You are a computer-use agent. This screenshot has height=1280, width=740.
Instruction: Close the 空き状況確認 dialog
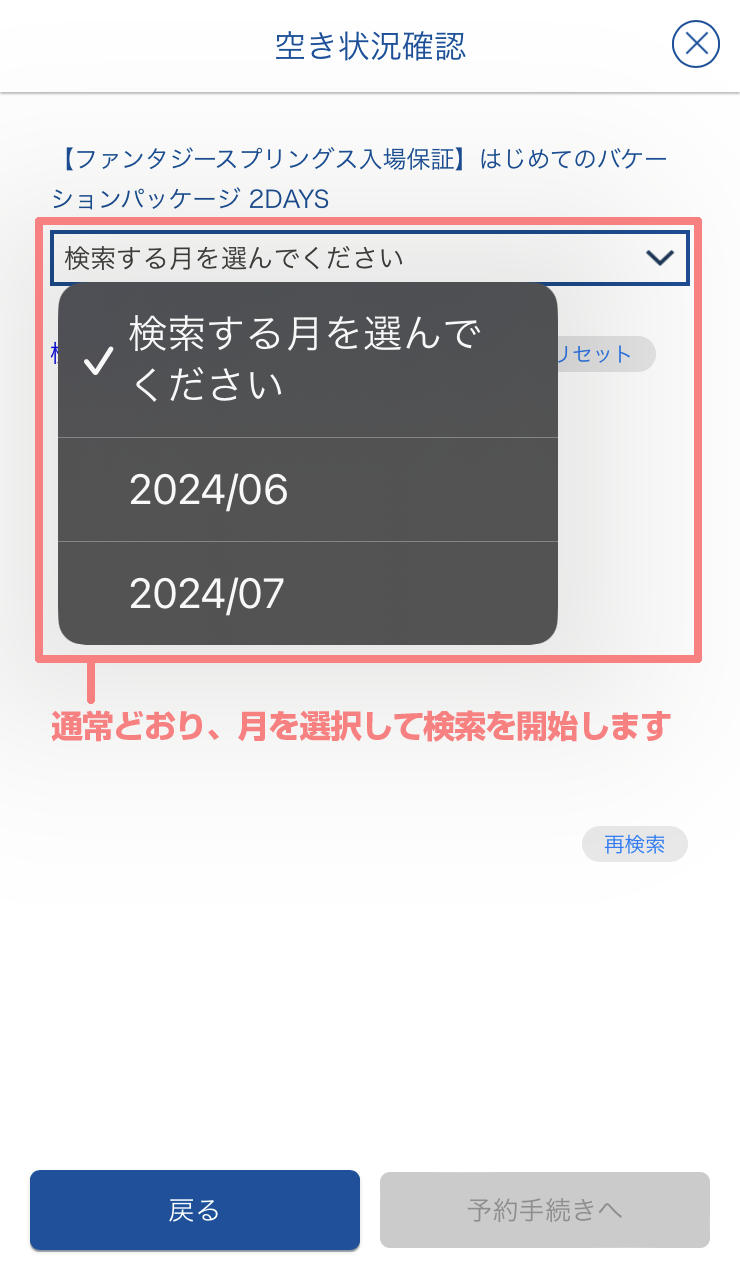695,45
